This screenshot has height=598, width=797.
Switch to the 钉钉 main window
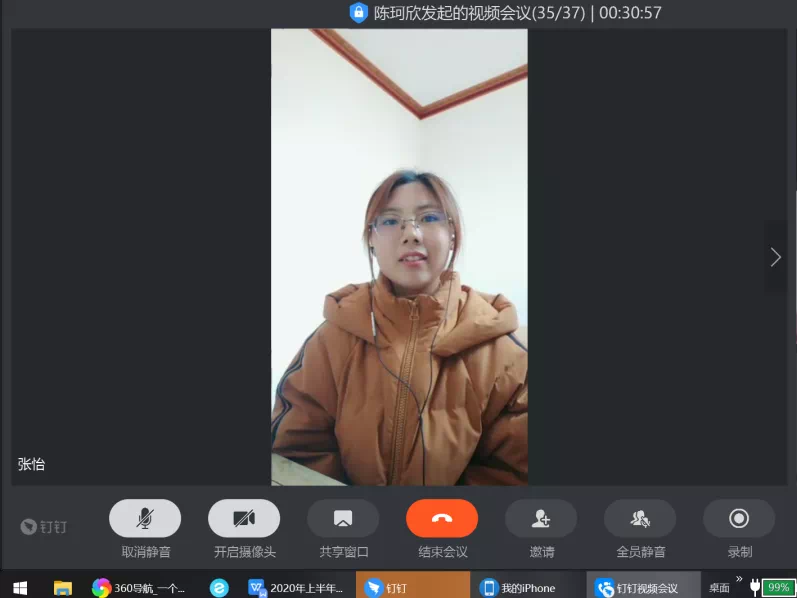click(x=414, y=587)
